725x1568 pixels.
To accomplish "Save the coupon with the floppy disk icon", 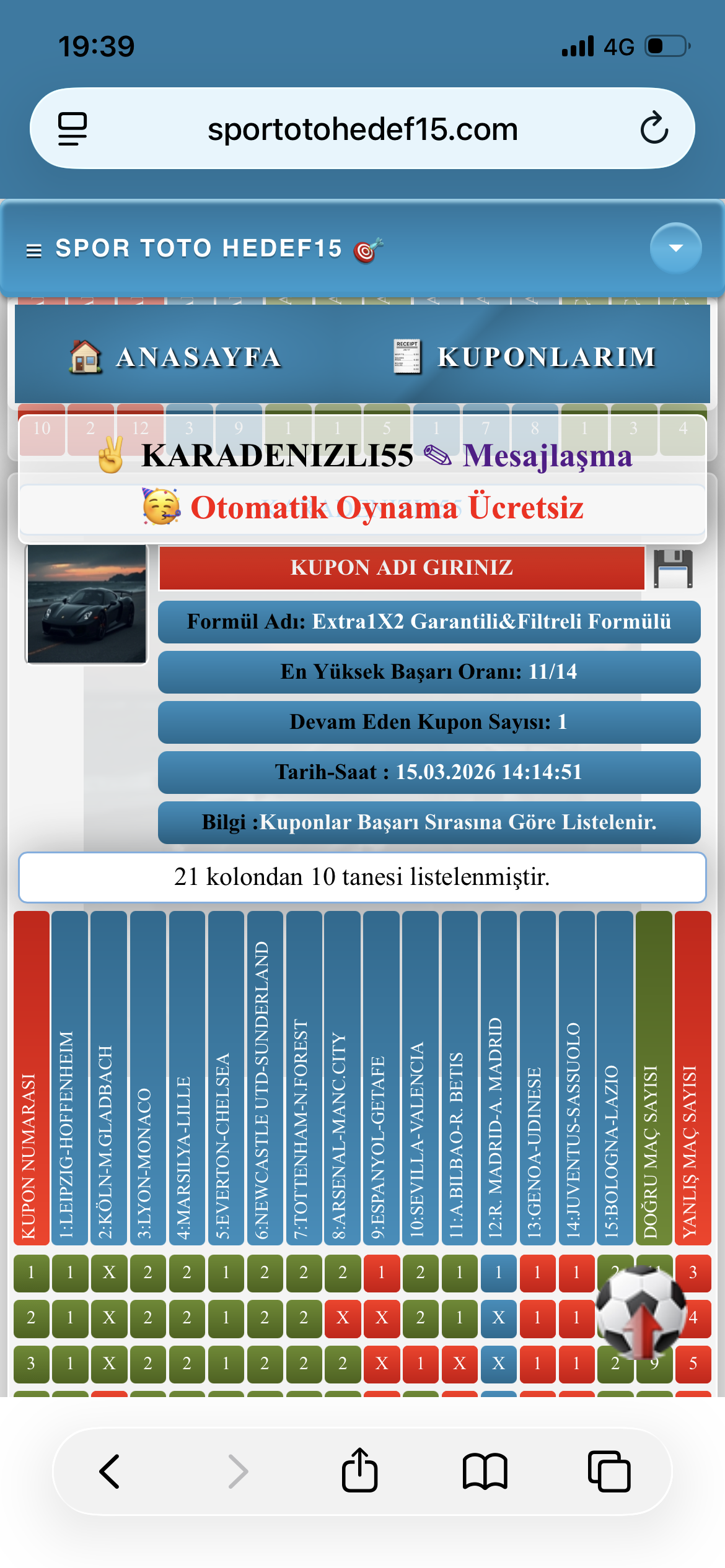I will click(x=673, y=568).
